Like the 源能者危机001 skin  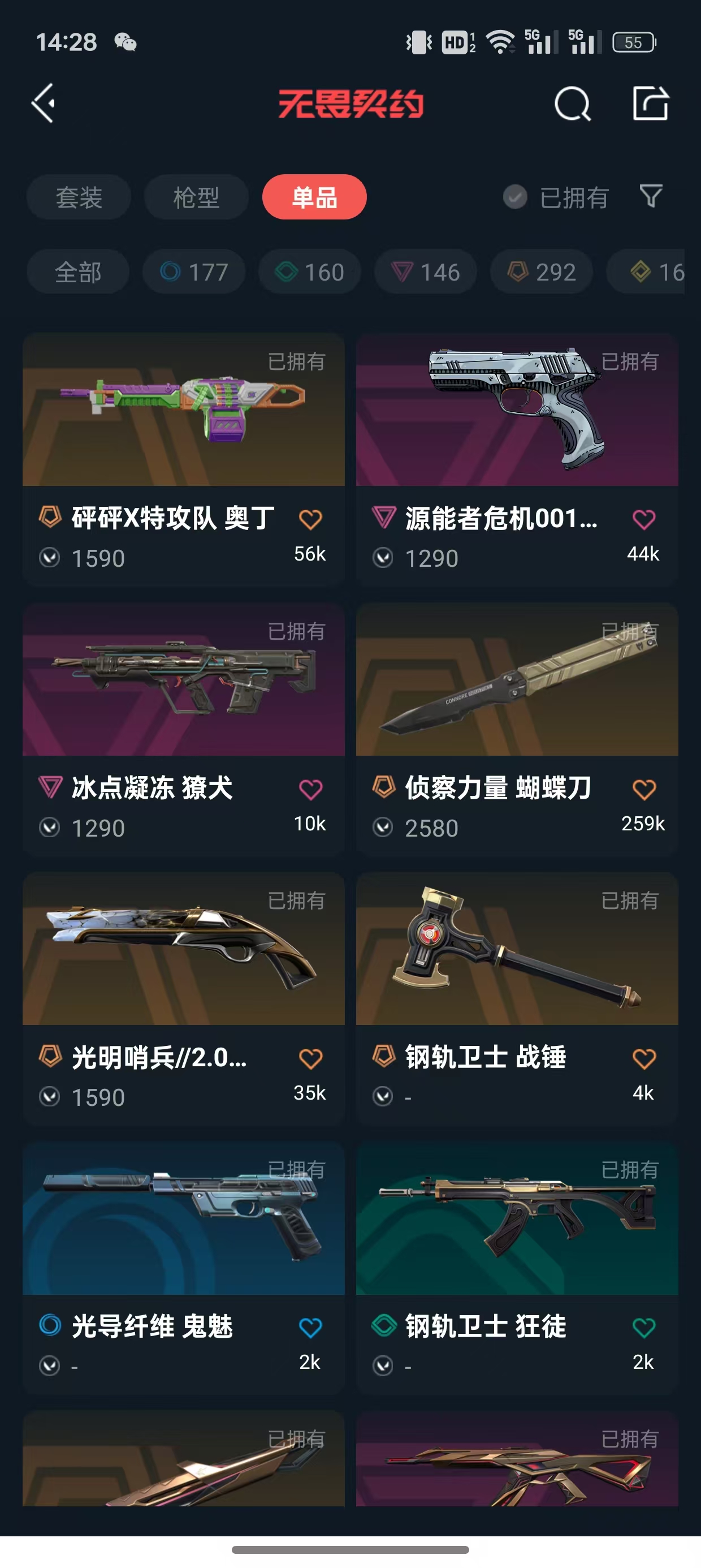pyautogui.click(x=644, y=519)
